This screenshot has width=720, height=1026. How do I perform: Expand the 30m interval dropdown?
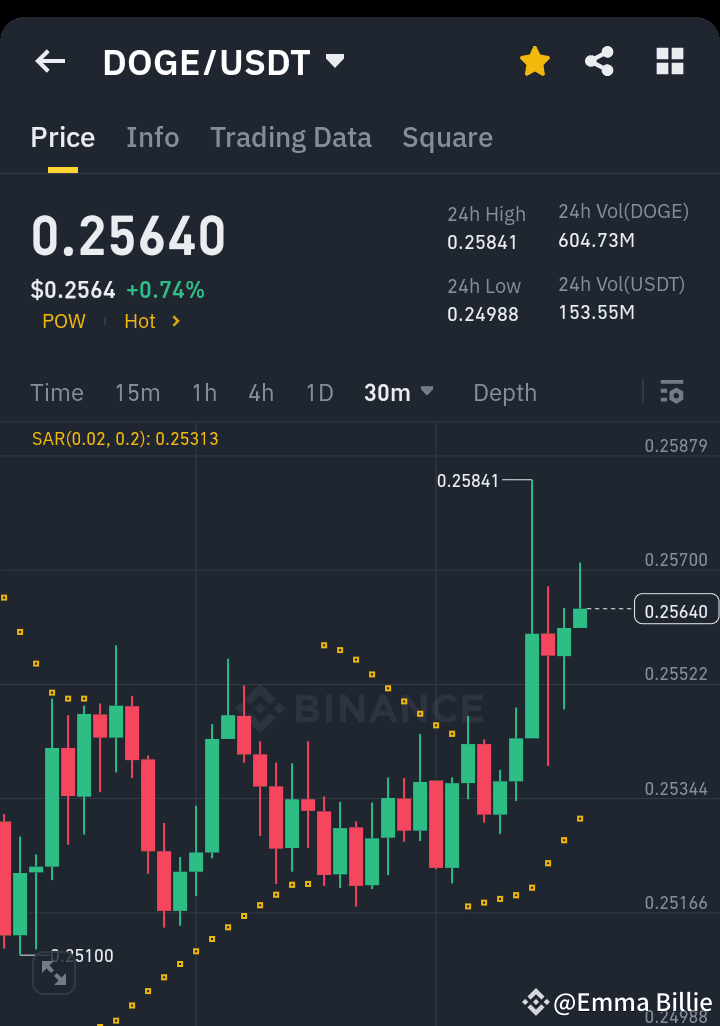tap(398, 392)
